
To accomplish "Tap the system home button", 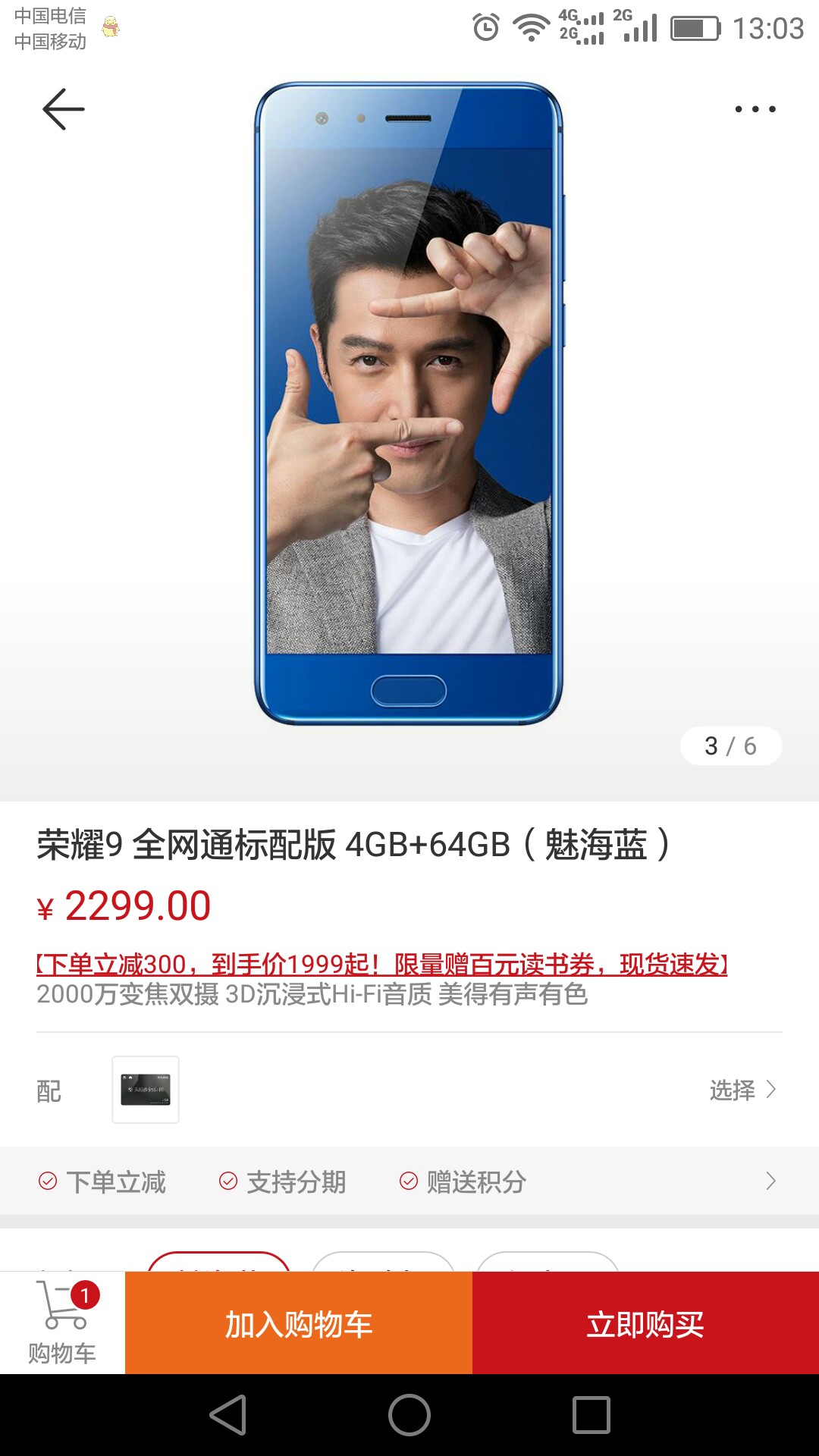I will tap(409, 1415).
